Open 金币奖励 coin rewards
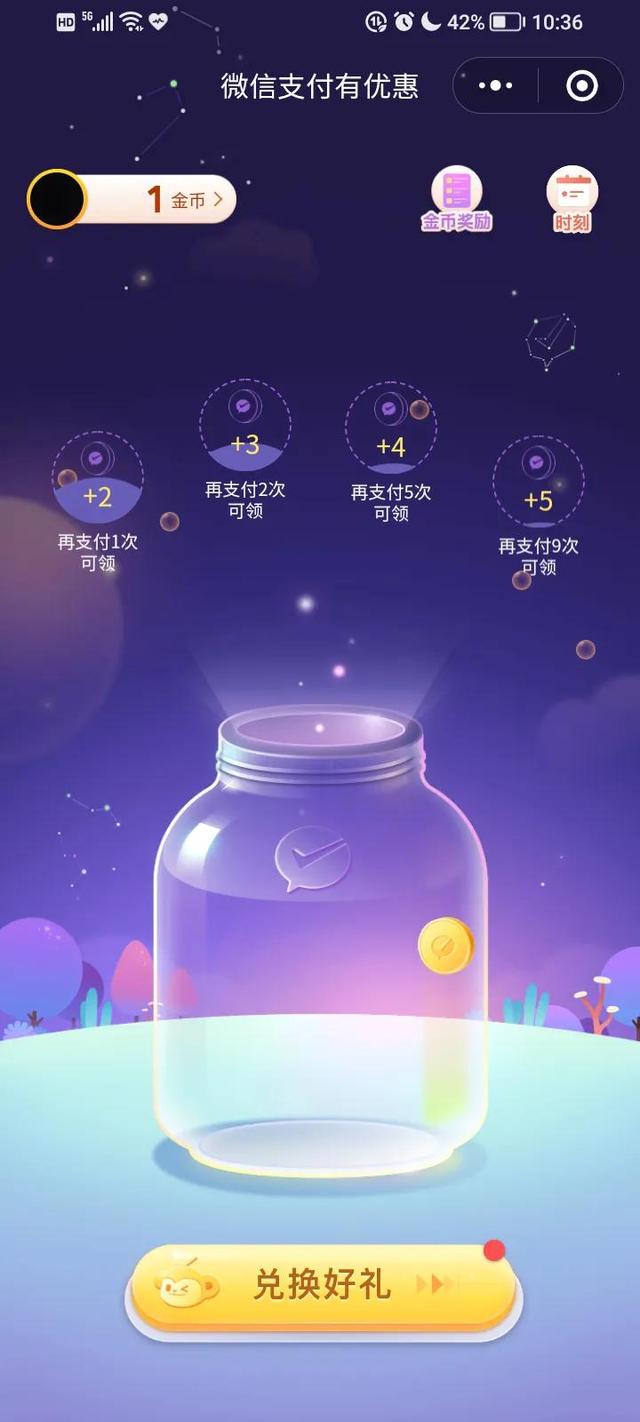The width and height of the screenshot is (640, 1422). point(456,198)
